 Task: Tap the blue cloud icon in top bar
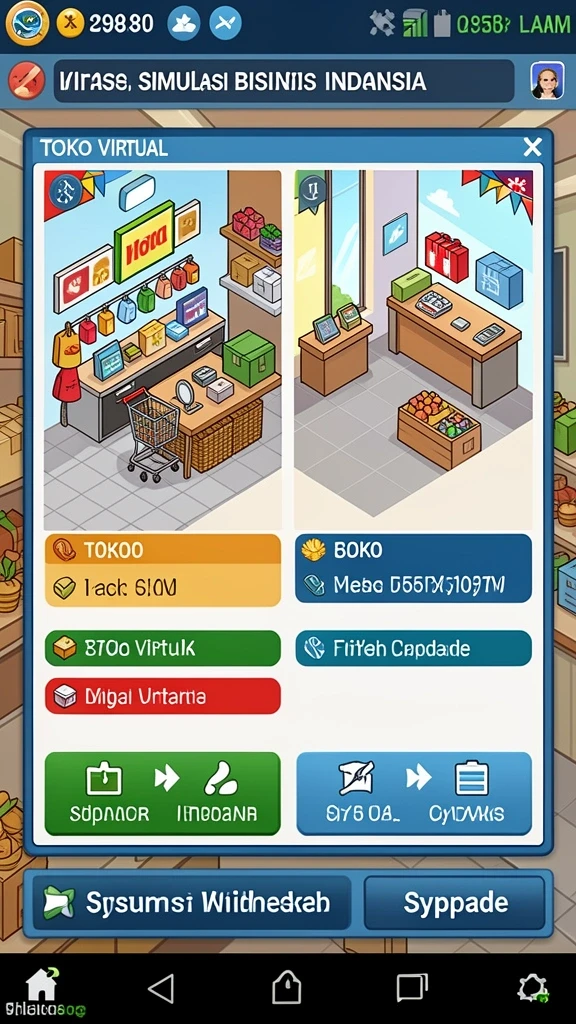184,24
